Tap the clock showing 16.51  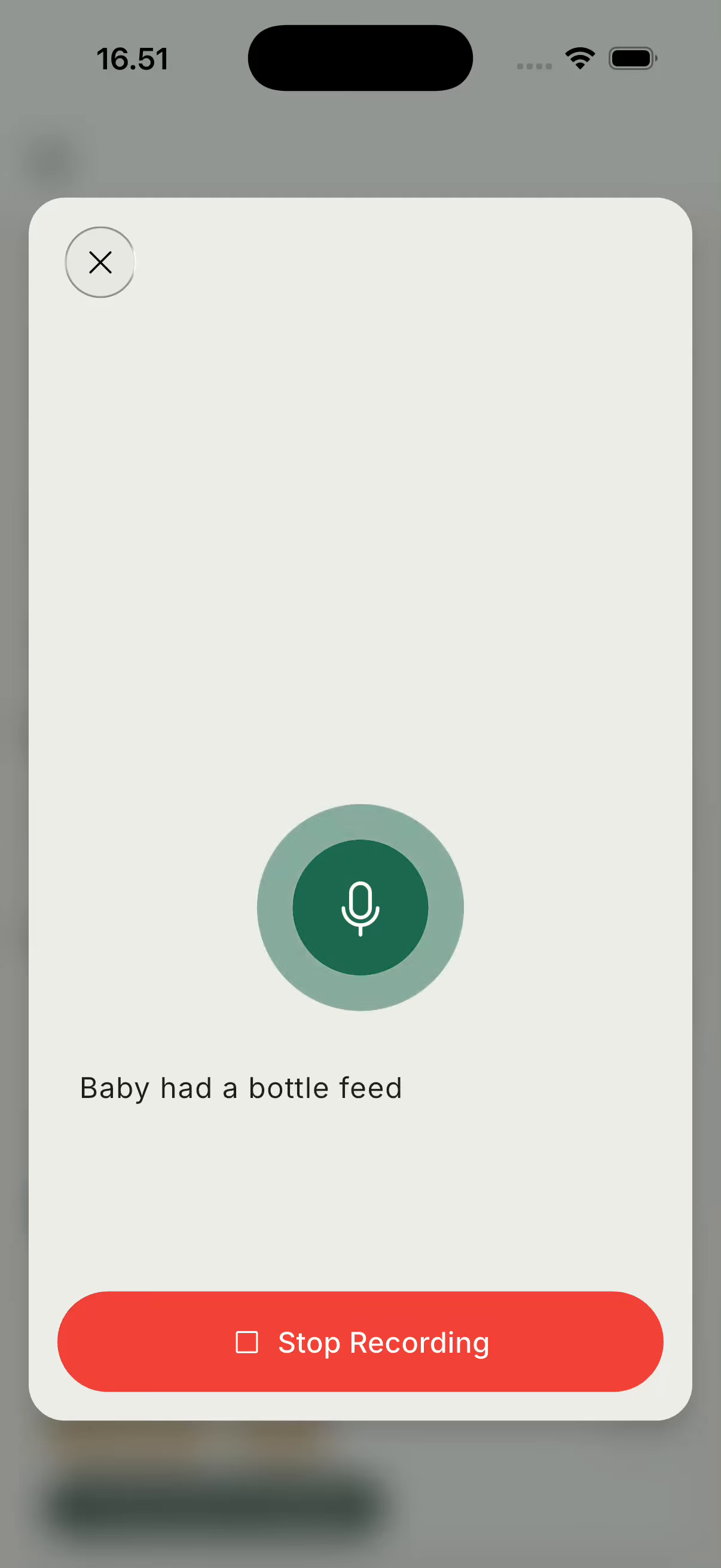pyautogui.click(x=133, y=58)
